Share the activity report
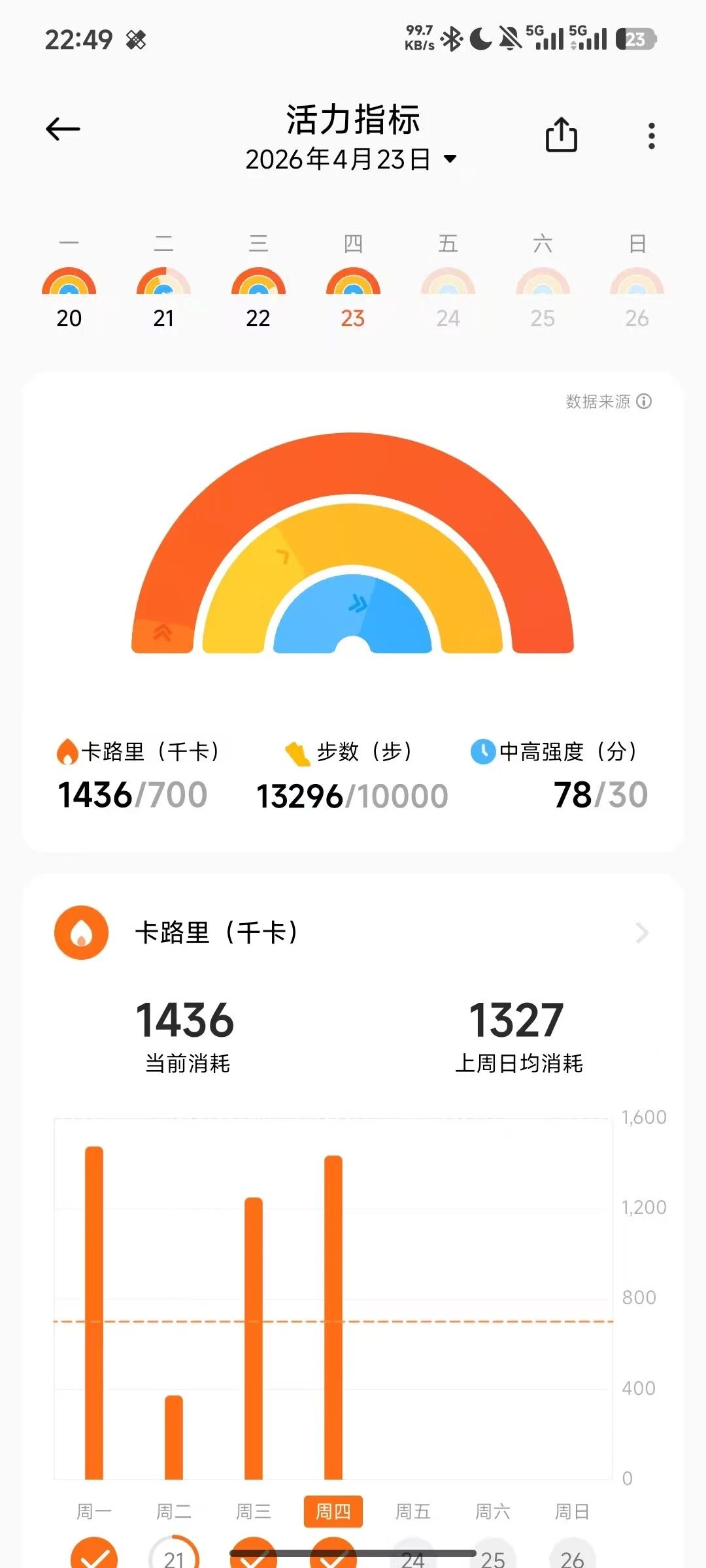 tap(561, 135)
